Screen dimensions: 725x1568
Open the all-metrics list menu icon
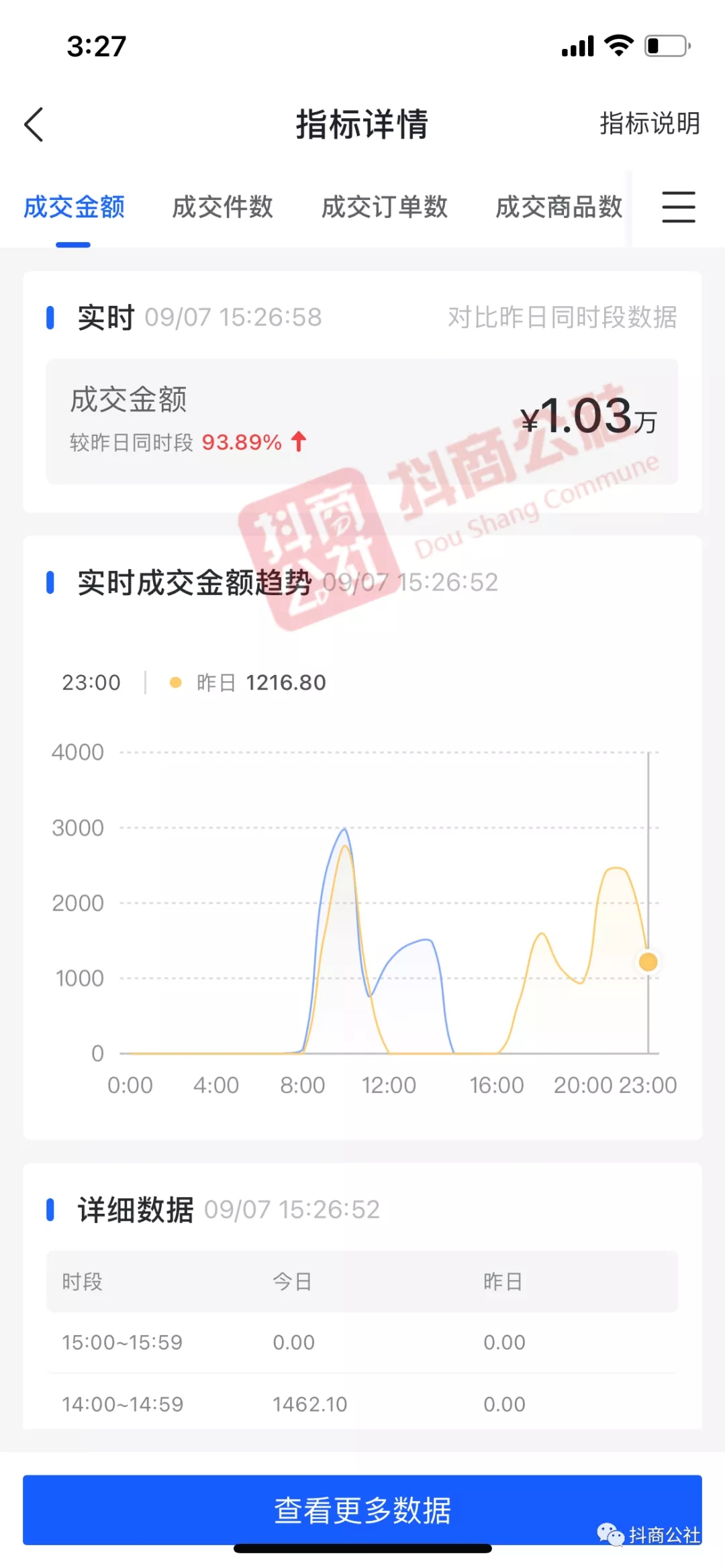point(679,207)
